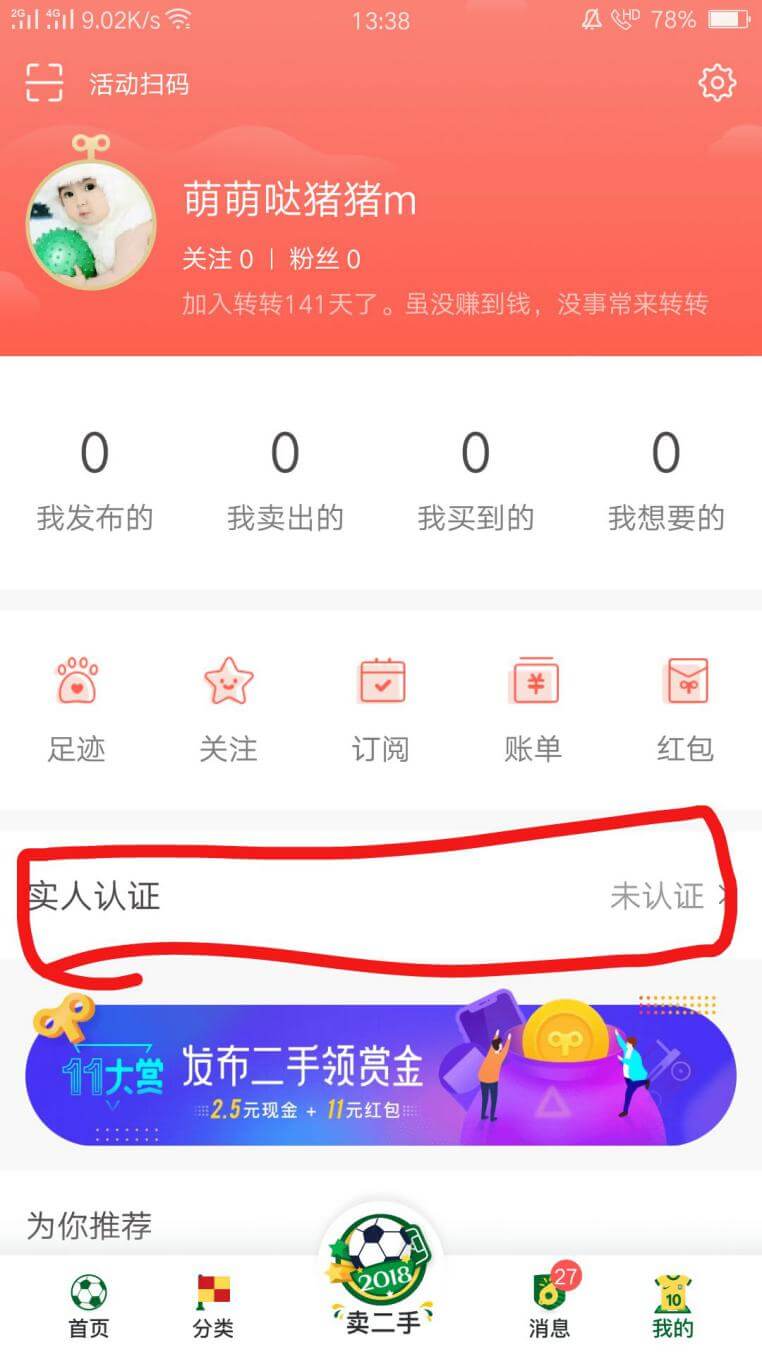Viewport: 762px width, 1357px height.
Task: Open the settings gear
Action: pos(716,83)
